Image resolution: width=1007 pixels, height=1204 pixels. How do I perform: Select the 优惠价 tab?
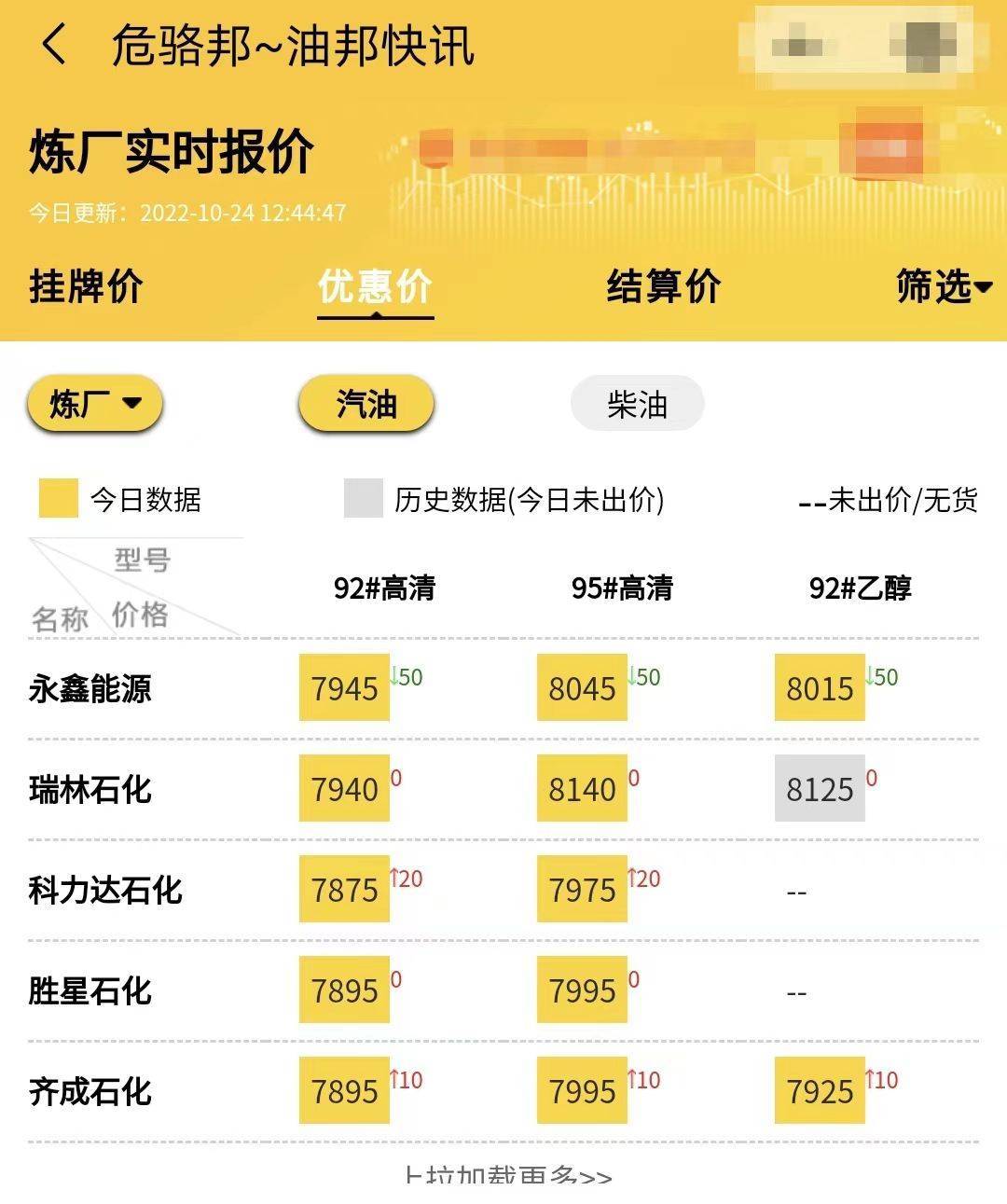coord(375,286)
